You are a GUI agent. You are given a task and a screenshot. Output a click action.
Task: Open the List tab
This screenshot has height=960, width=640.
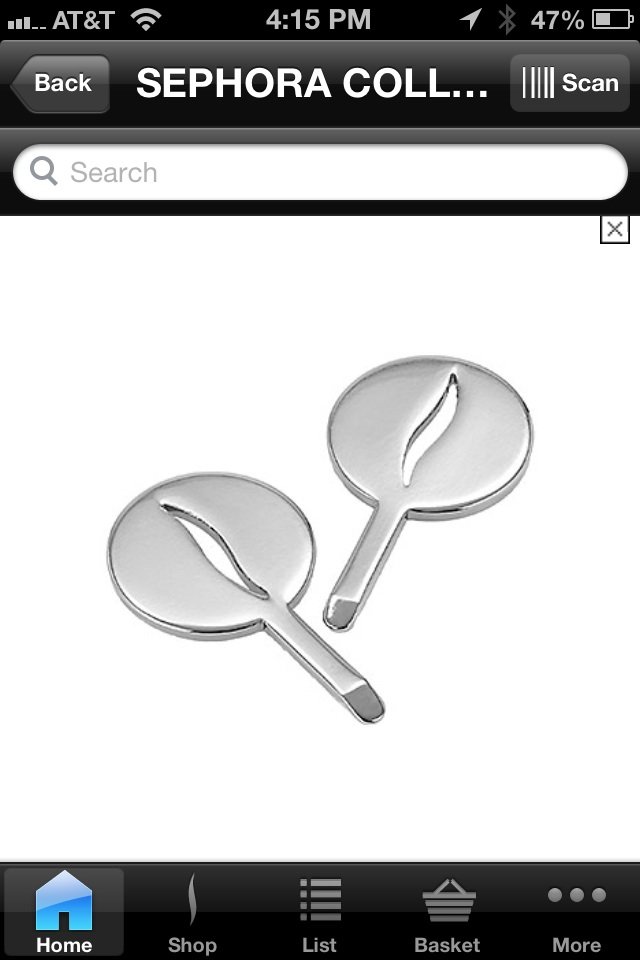coord(320,912)
